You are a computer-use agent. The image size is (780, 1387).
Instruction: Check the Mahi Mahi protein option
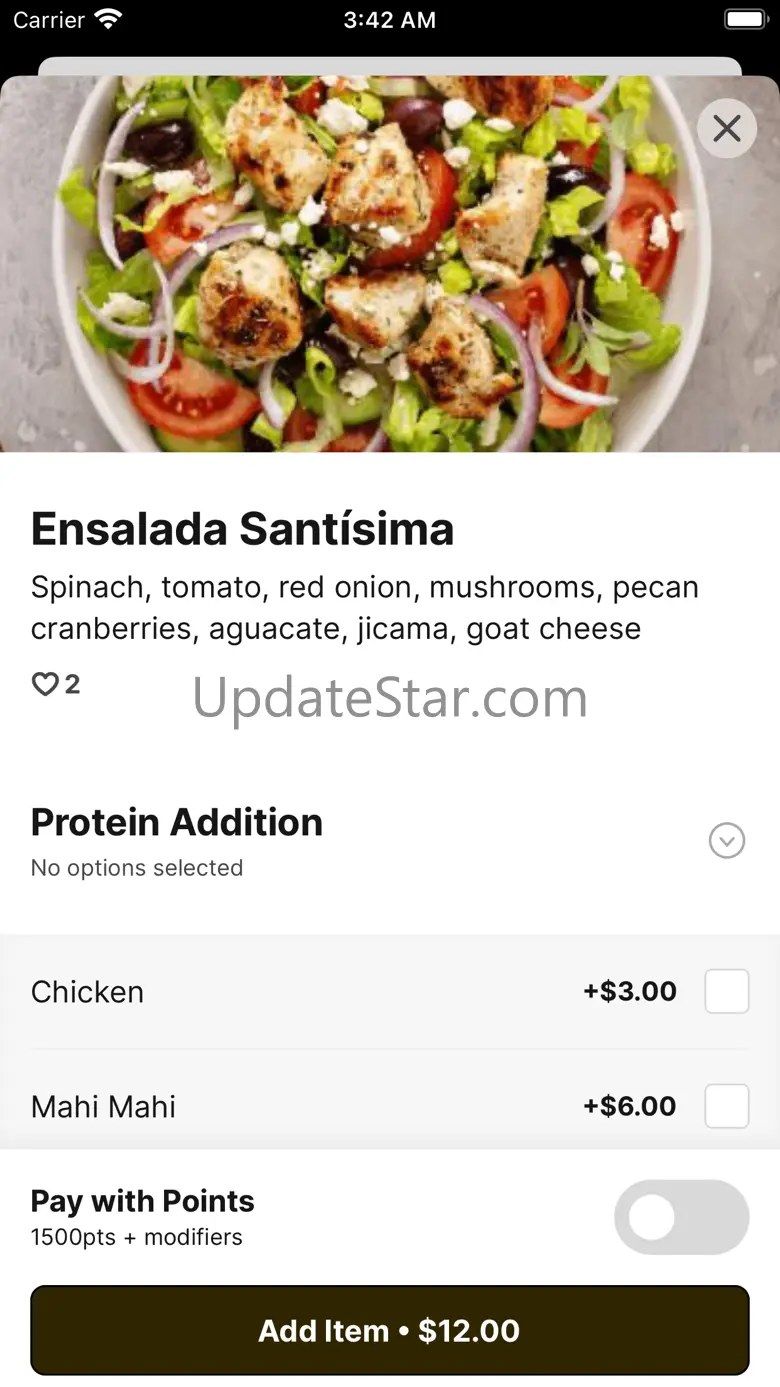727,1106
